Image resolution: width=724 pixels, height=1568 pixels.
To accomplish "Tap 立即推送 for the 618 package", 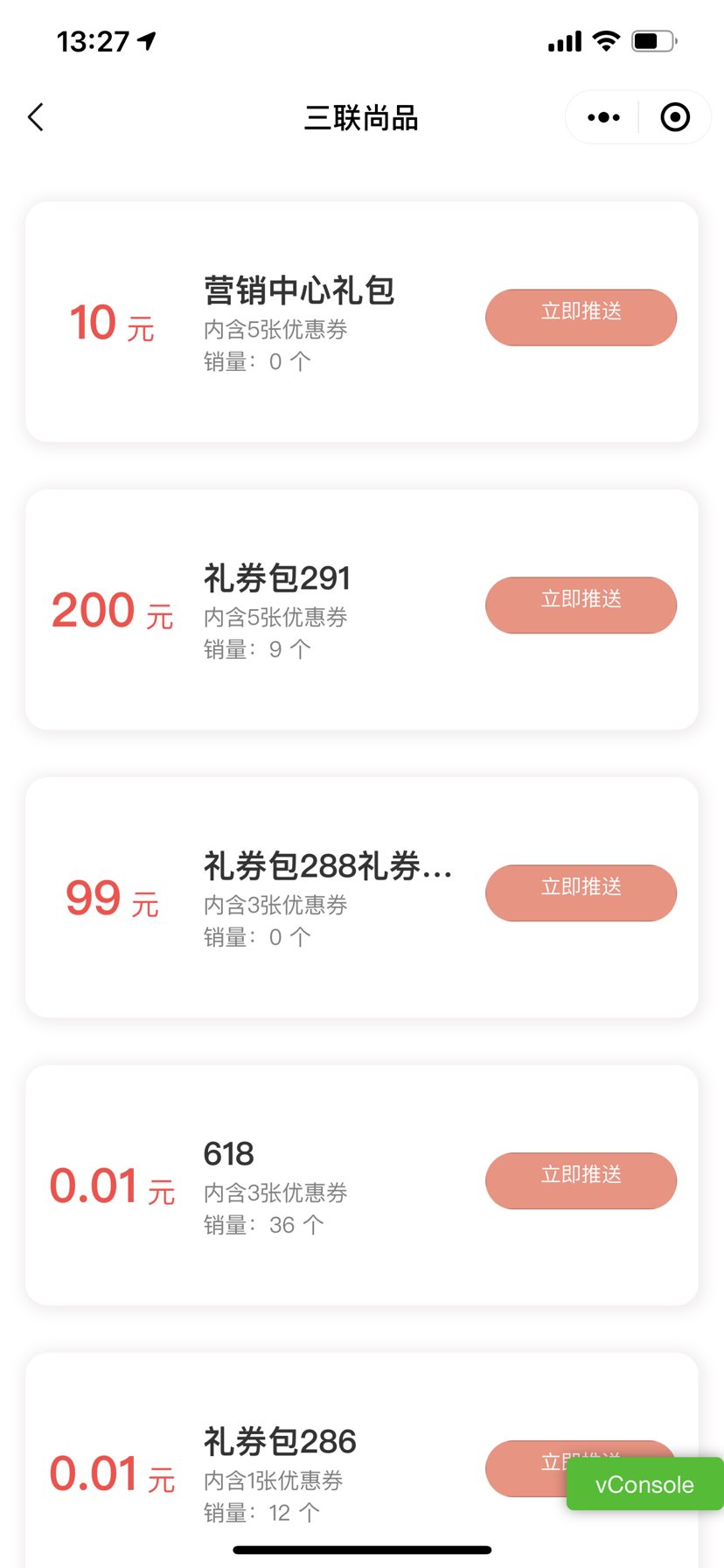I will click(x=581, y=1180).
